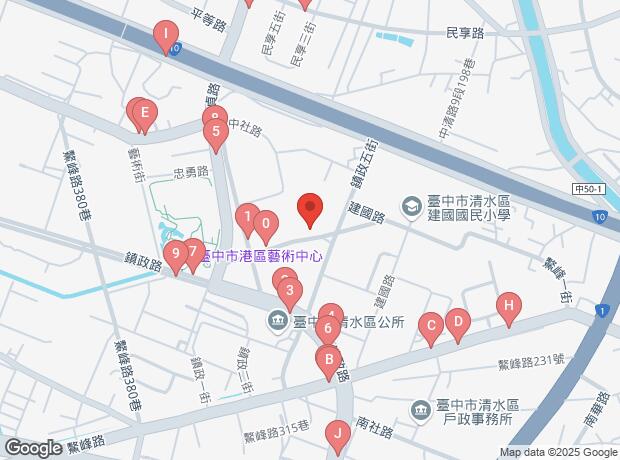Tap the marker labeled D
This screenshot has height=460, width=620.
point(457,322)
